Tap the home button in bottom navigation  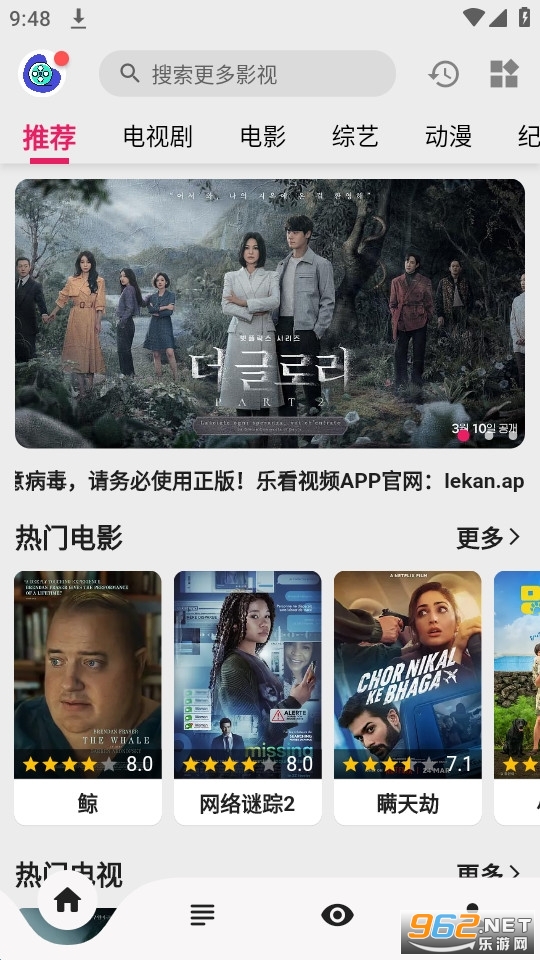67,899
